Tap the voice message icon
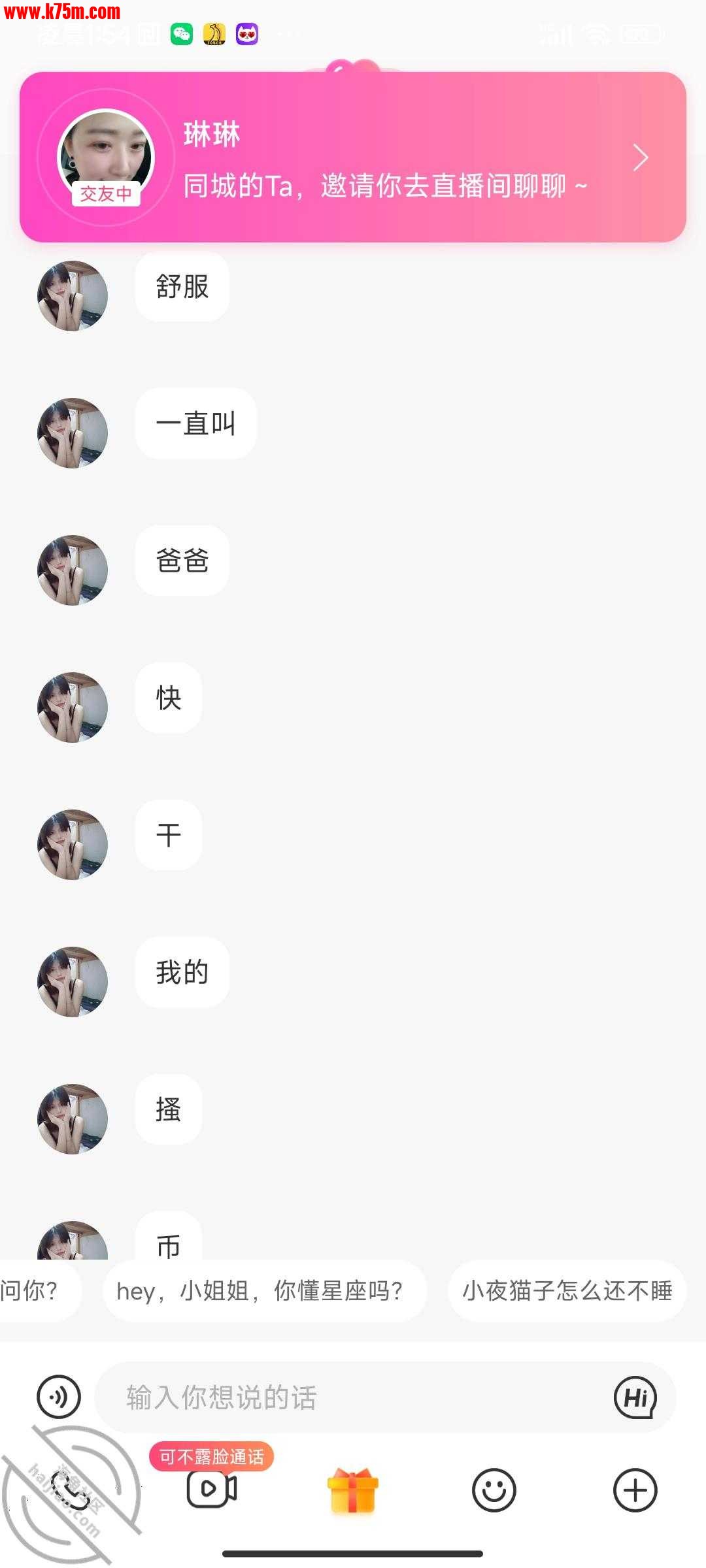 tap(59, 1397)
